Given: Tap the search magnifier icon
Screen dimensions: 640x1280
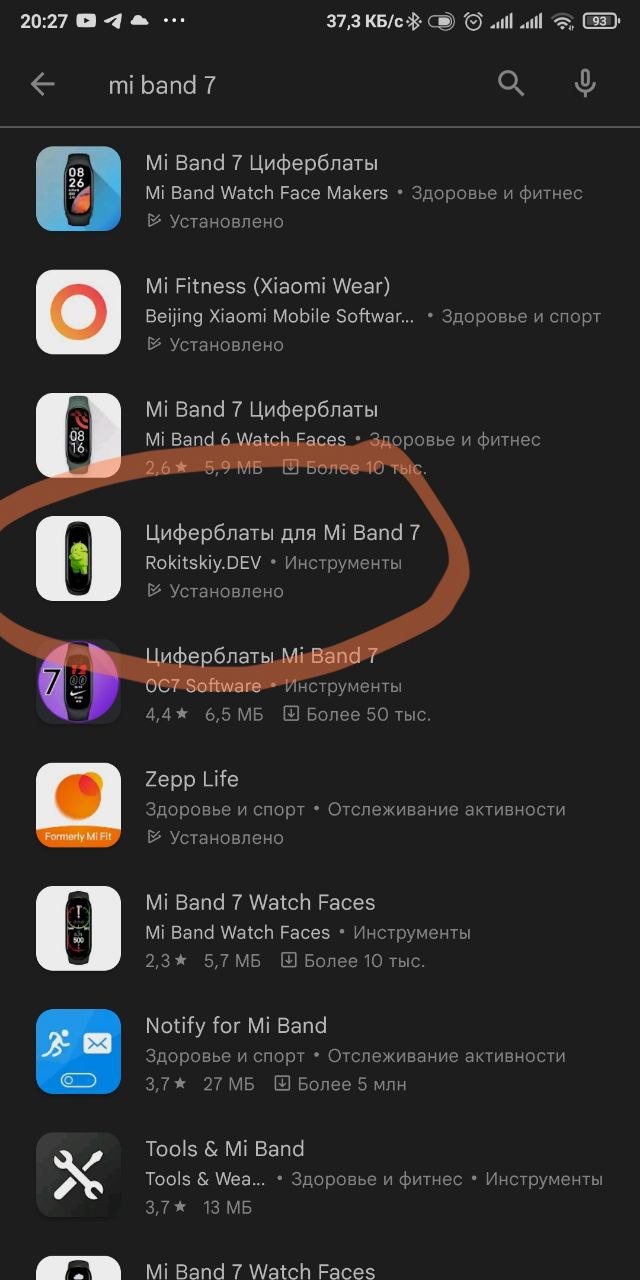Looking at the screenshot, I should coord(511,85).
